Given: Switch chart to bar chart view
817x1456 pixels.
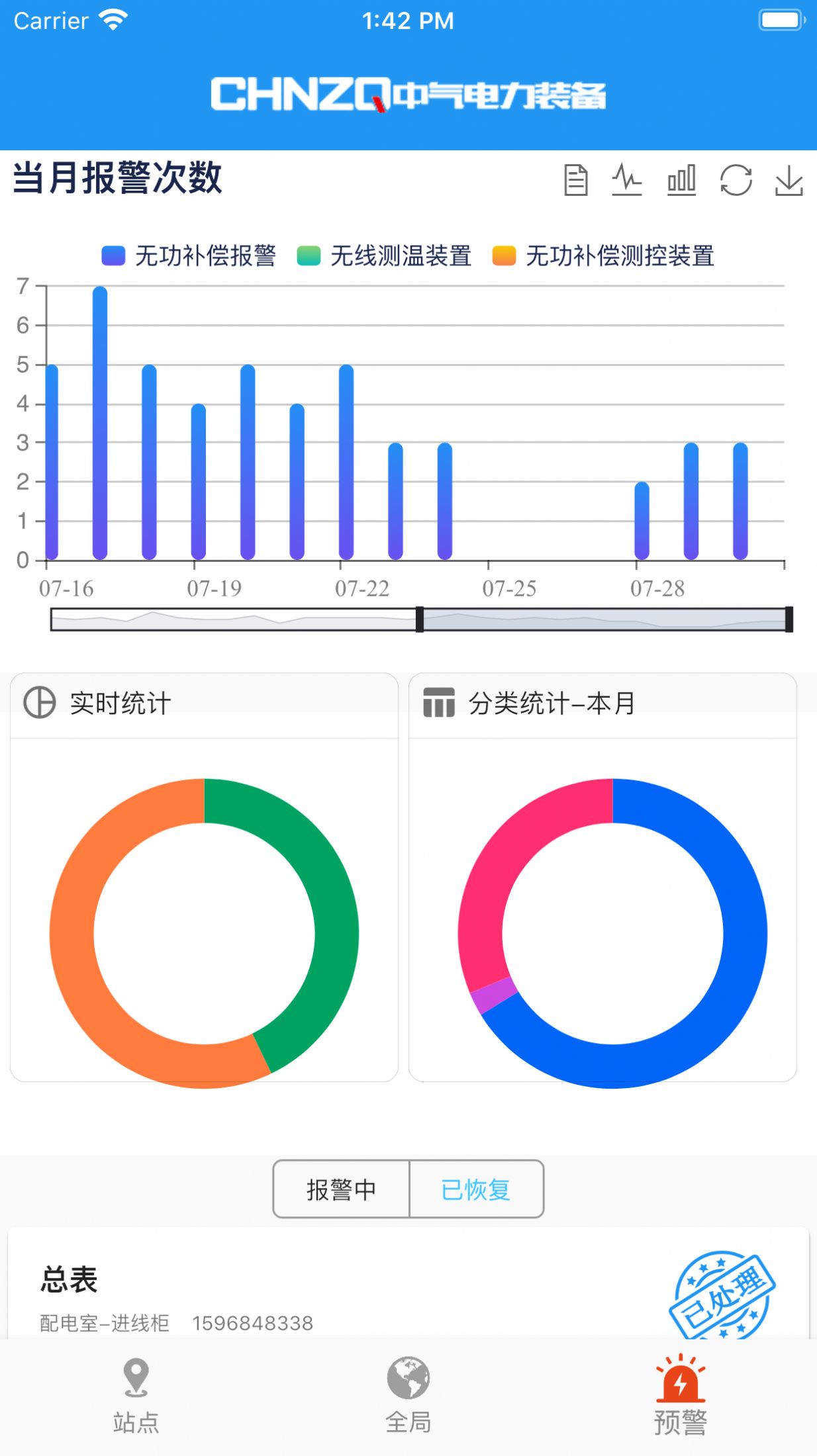Looking at the screenshot, I should (x=683, y=179).
